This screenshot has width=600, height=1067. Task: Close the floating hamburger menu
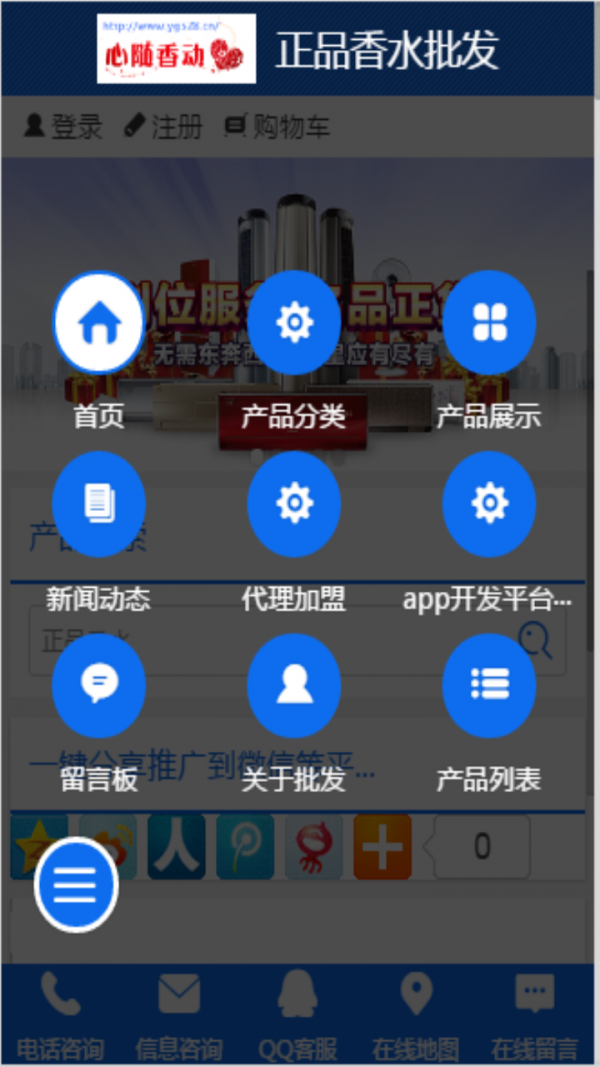tap(76, 885)
